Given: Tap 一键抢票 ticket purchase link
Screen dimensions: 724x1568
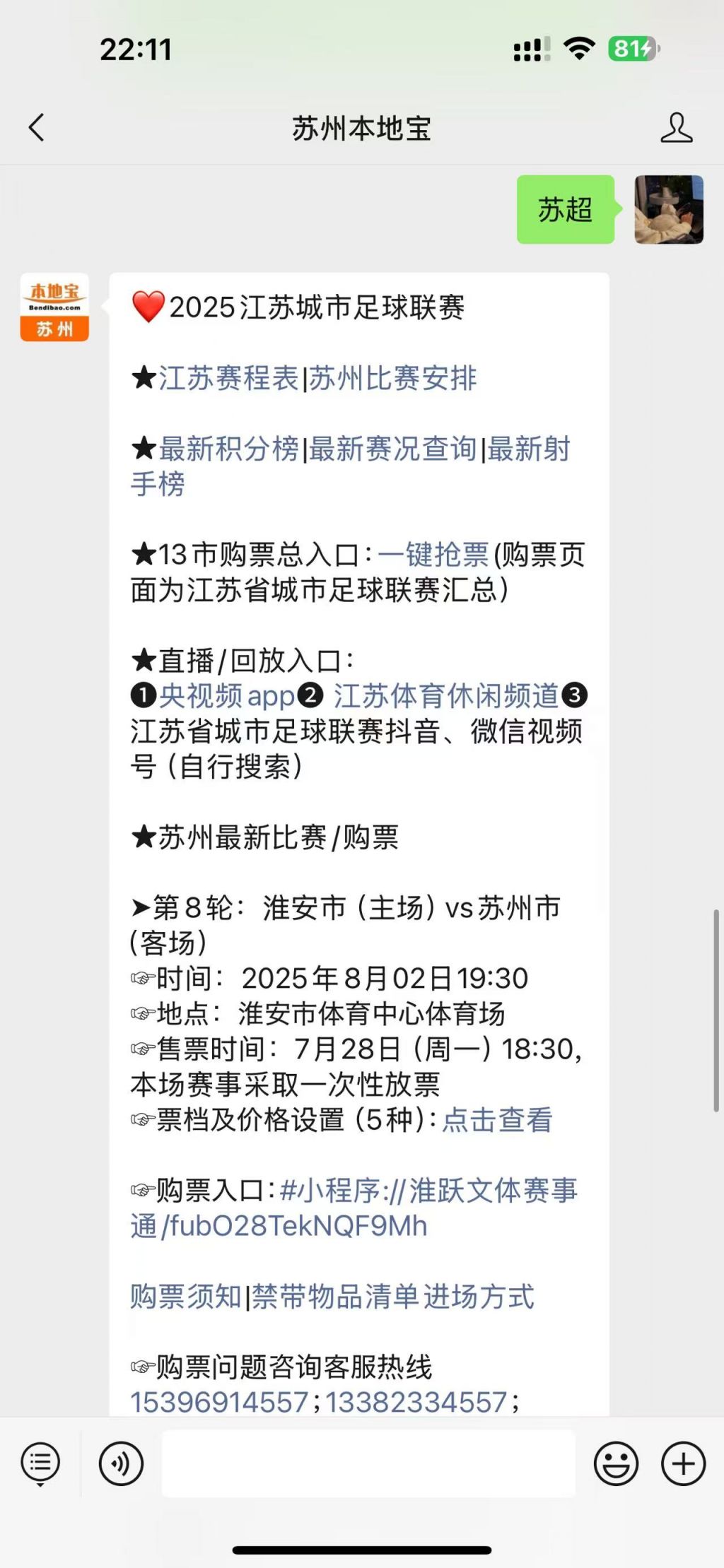Looking at the screenshot, I should pos(434,555).
